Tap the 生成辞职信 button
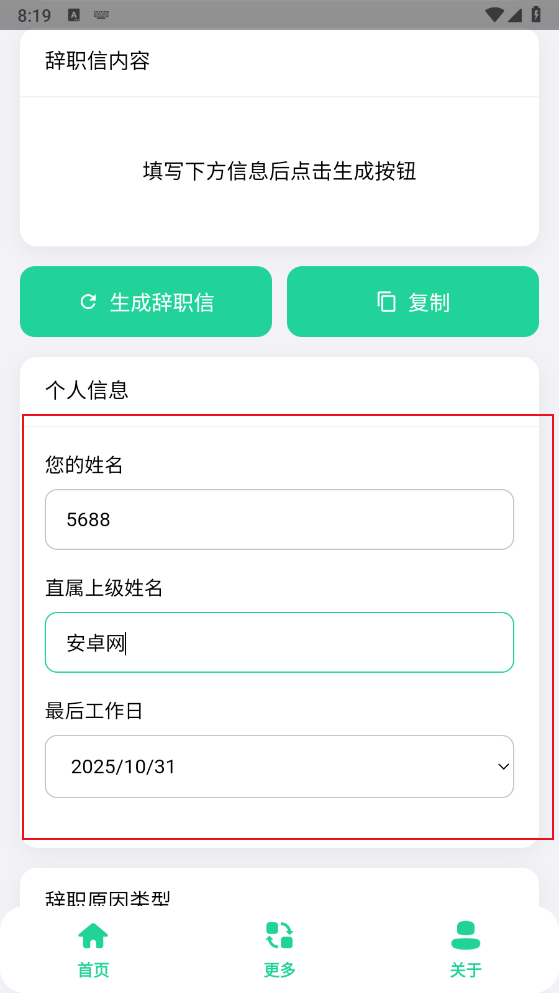Screen dimensions: 559x993 (146, 301)
